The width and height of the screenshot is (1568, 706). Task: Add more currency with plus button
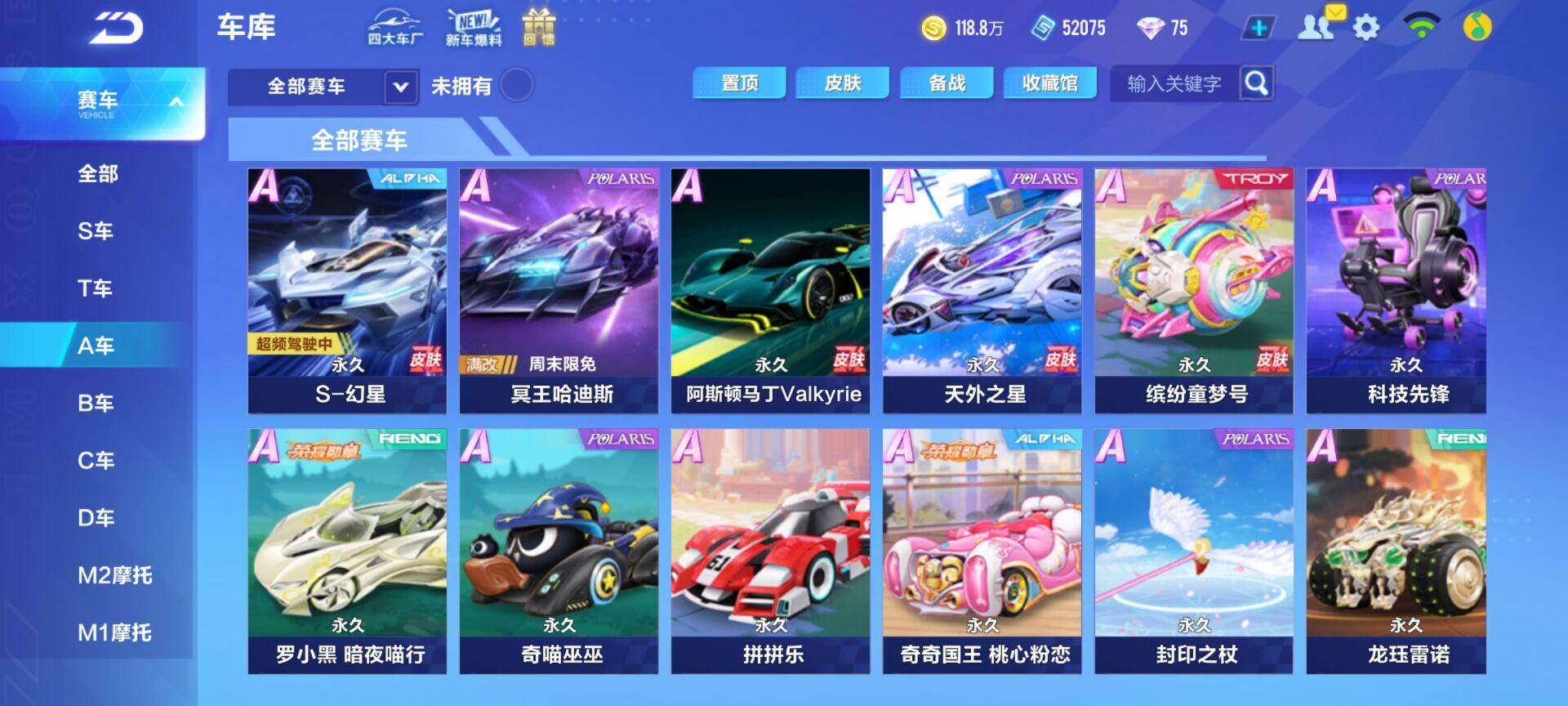pos(1258,28)
